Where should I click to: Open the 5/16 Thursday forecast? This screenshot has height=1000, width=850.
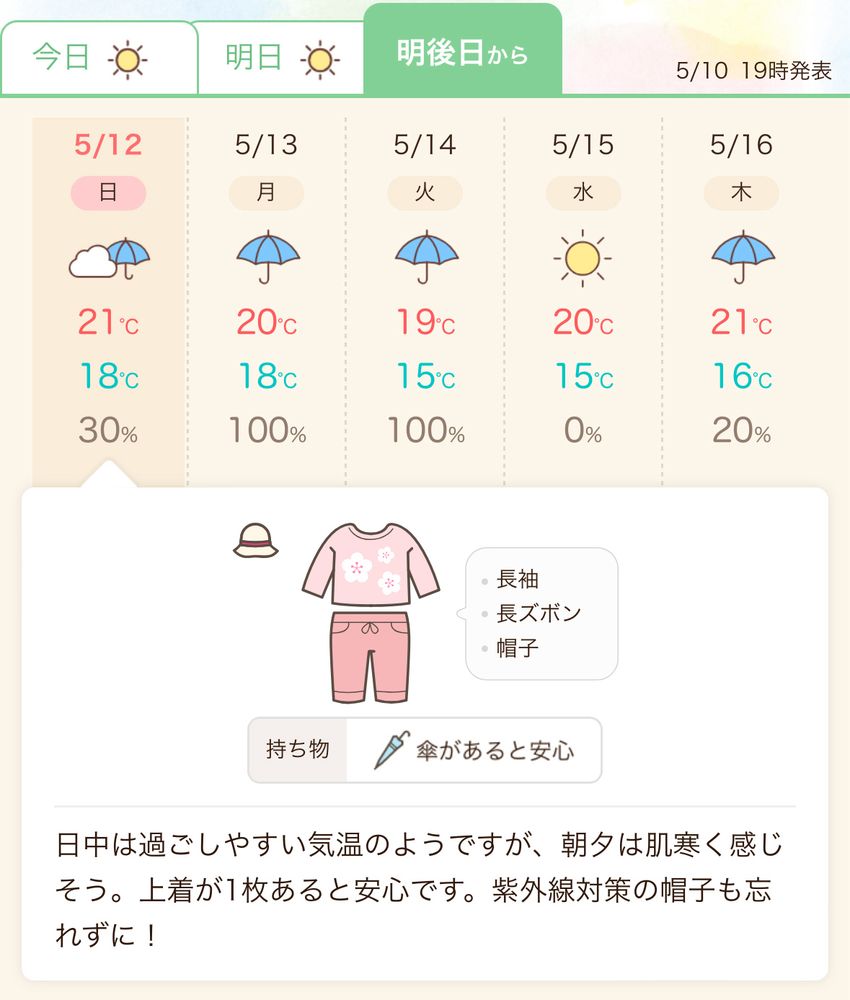pos(741,290)
